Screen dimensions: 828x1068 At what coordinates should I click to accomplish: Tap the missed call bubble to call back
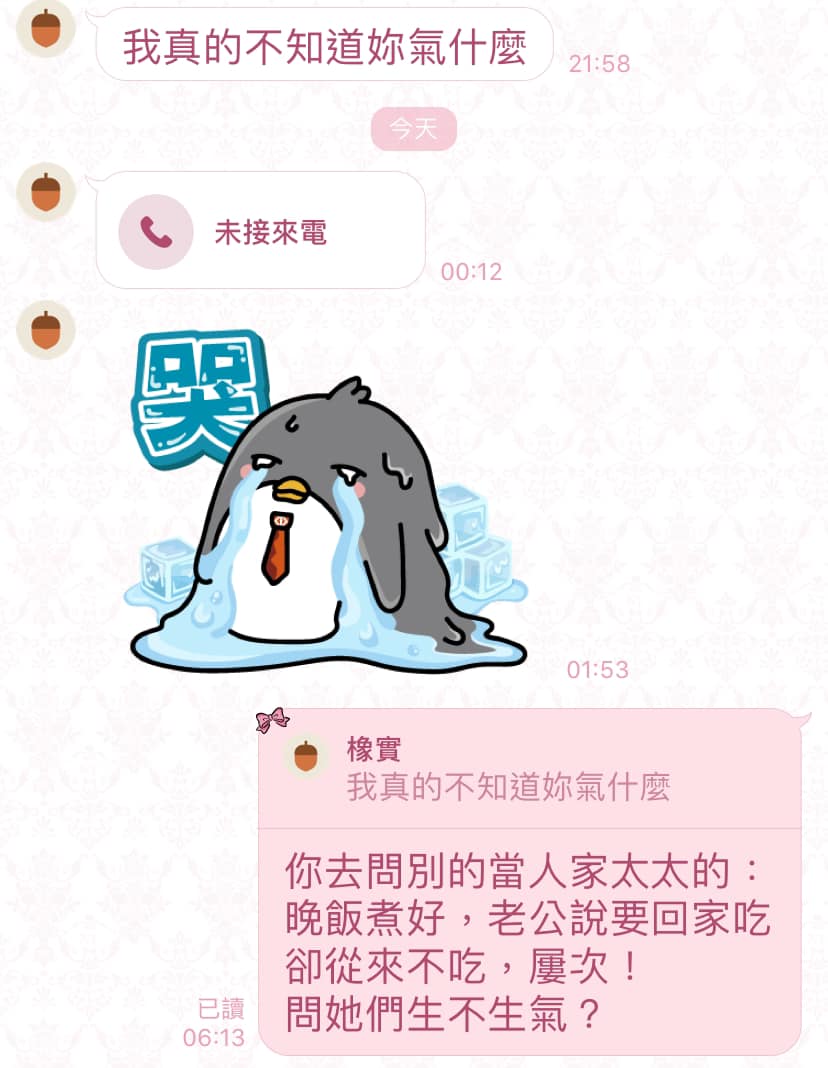(260, 231)
